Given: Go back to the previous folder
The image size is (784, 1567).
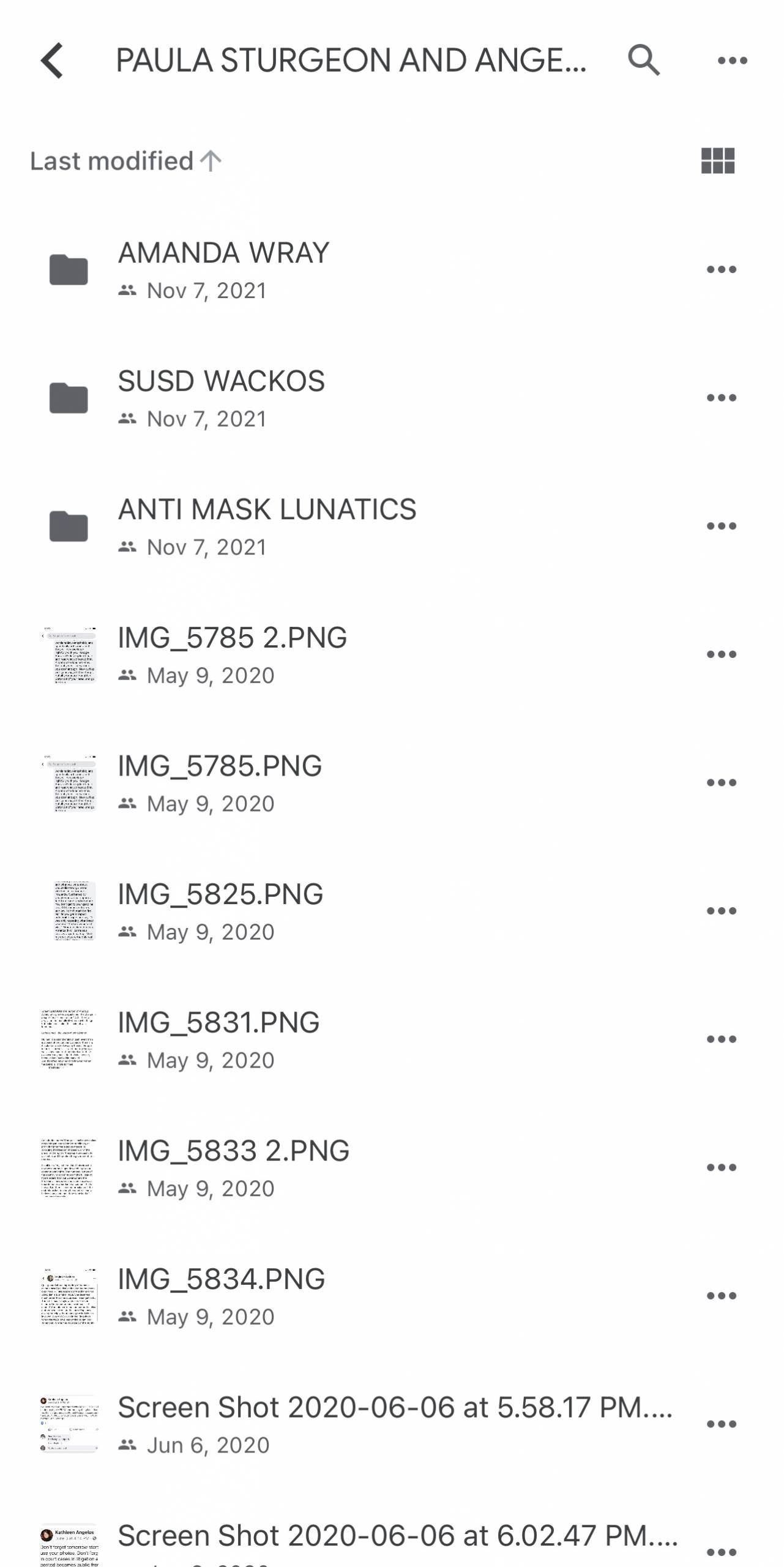Looking at the screenshot, I should (53, 61).
